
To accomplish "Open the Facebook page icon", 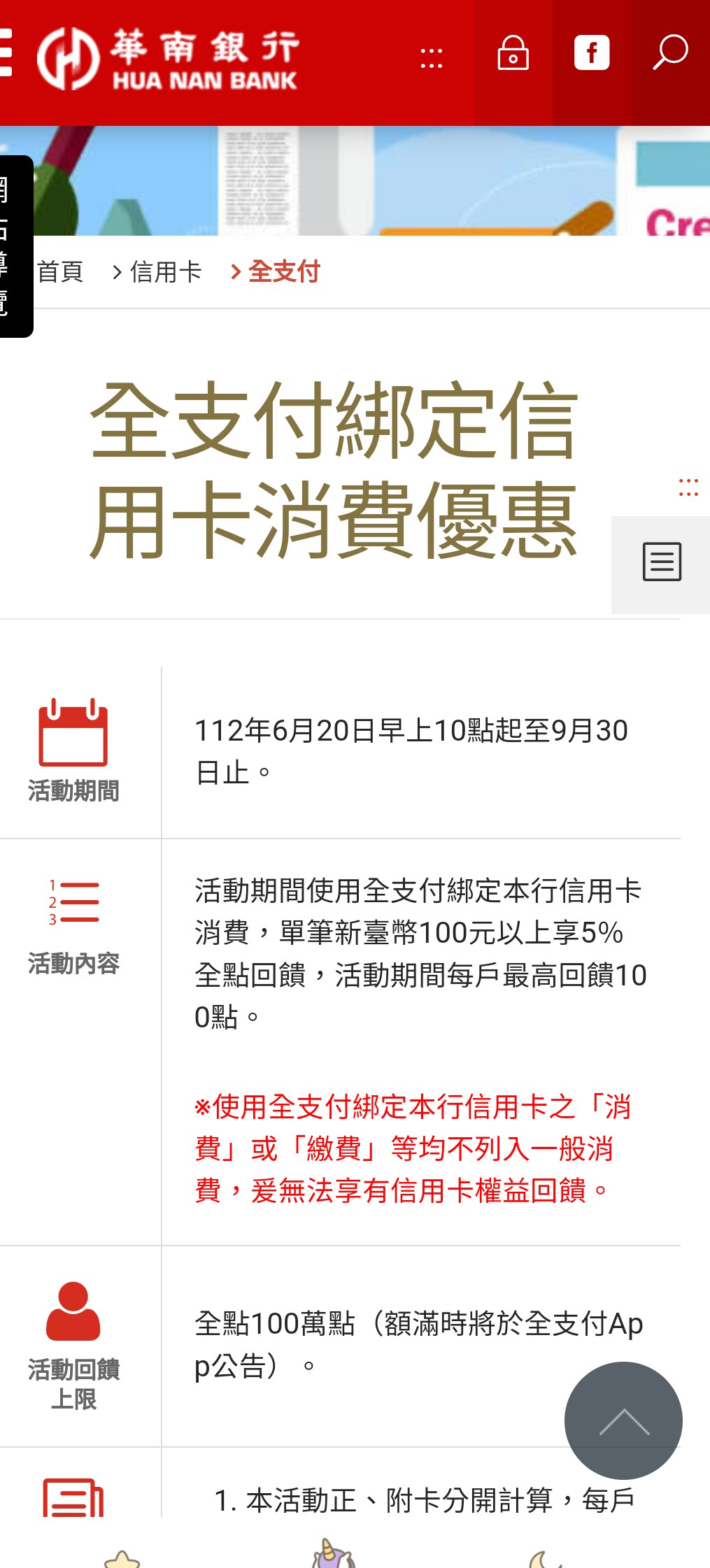I will point(592,54).
